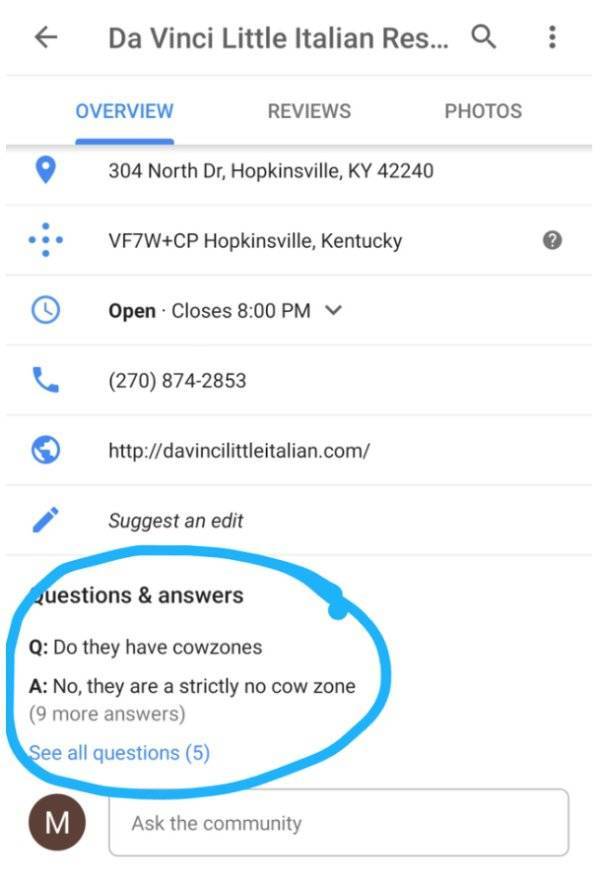The width and height of the screenshot is (600, 875).
Task: Go back using the arrow icon
Action: [46, 38]
